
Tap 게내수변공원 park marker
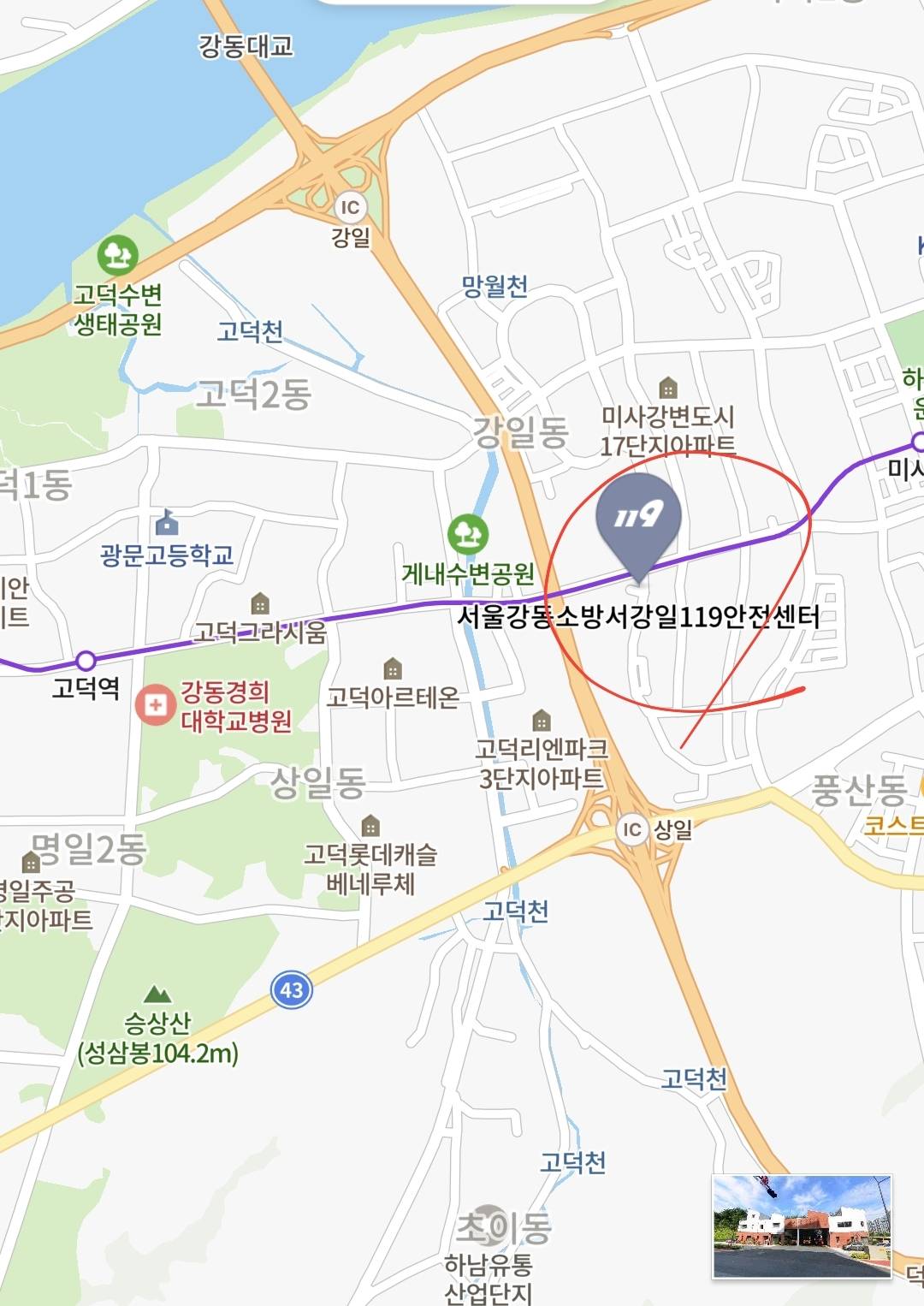[467, 535]
